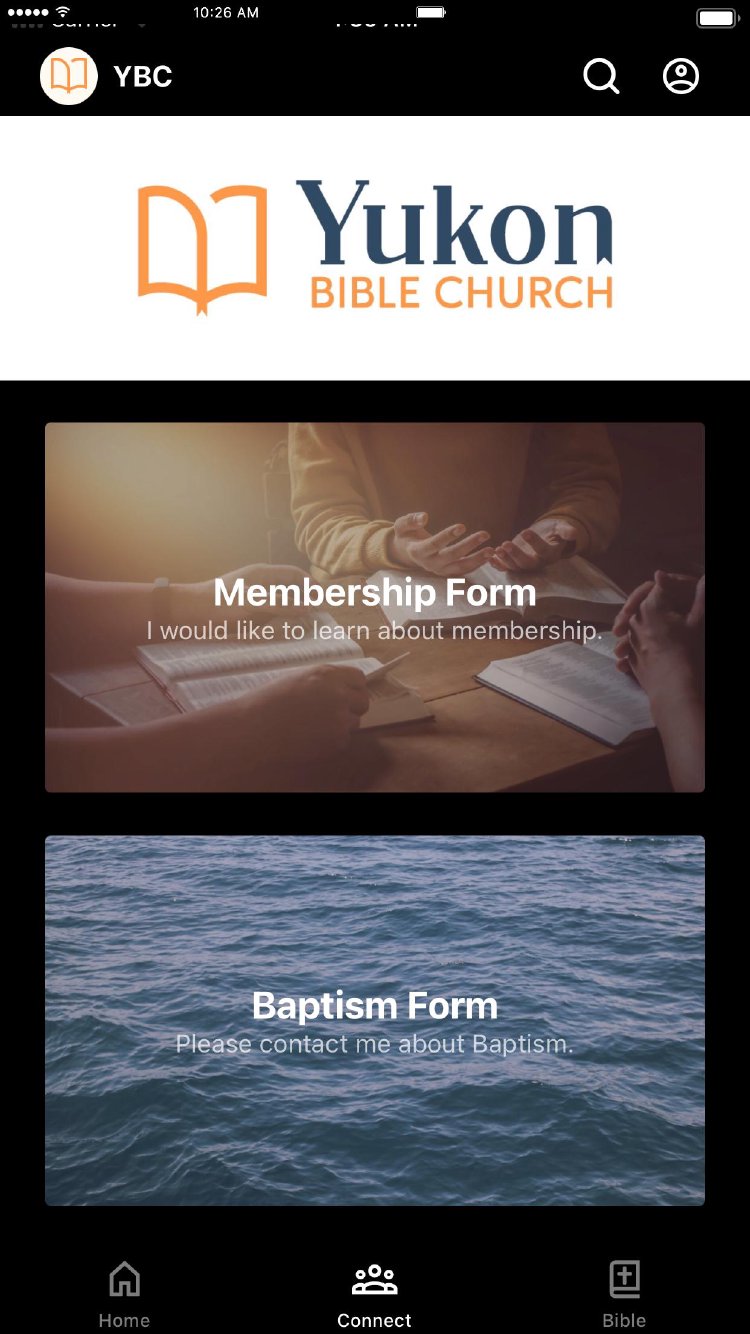Select the Connect tab
Image resolution: width=750 pixels, height=1334 pixels.
tap(375, 1293)
